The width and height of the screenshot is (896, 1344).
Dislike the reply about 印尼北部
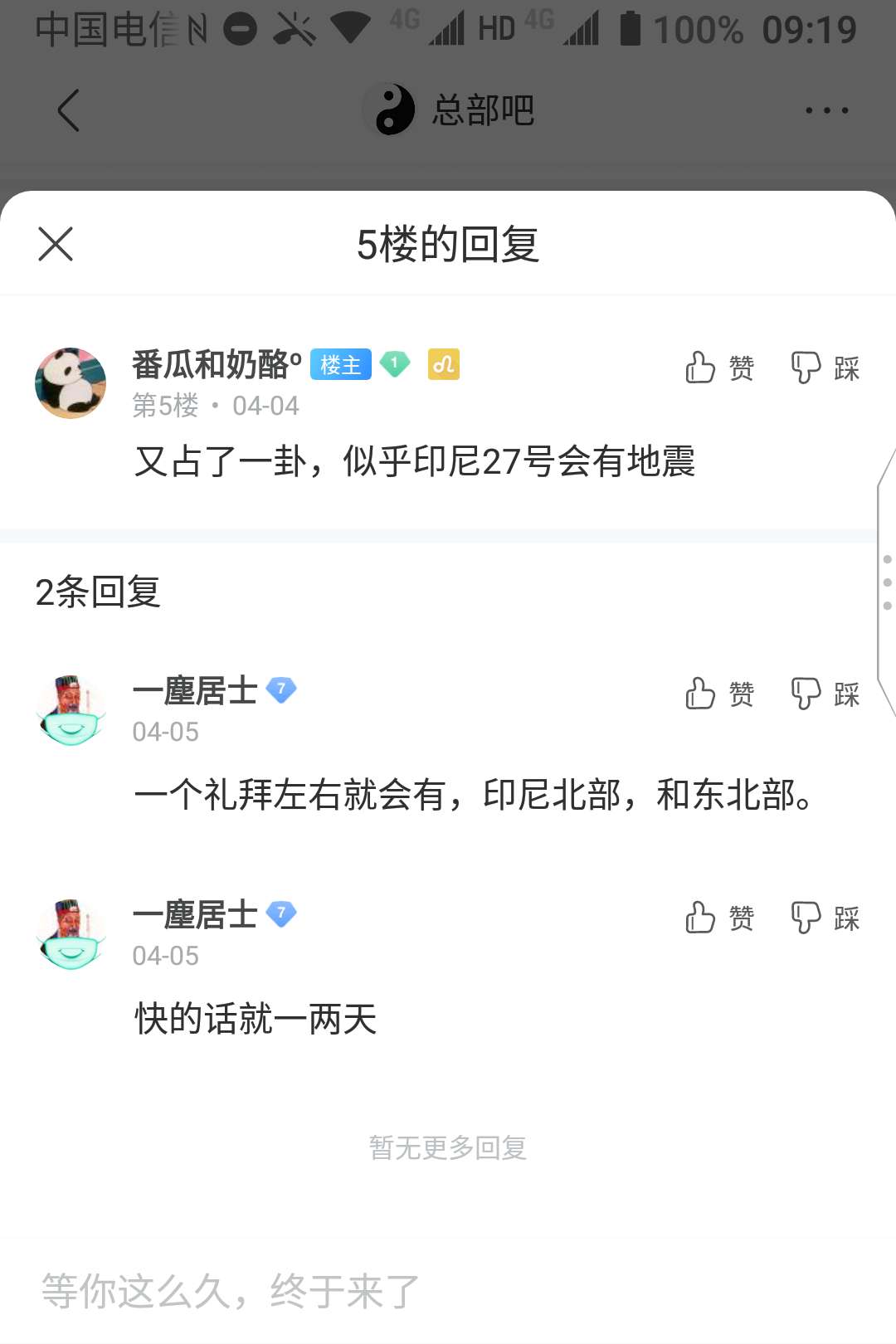tap(825, 694)
